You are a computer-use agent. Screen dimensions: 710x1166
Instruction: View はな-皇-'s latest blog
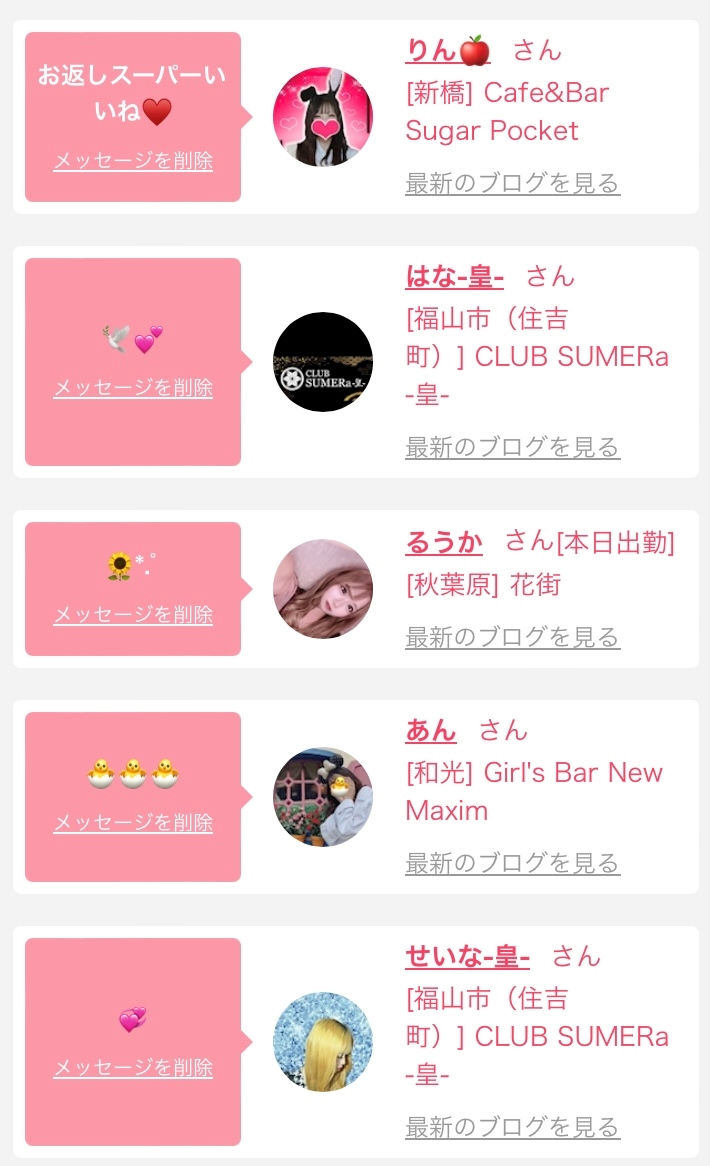pyautogui.click(x=512, y=448)
